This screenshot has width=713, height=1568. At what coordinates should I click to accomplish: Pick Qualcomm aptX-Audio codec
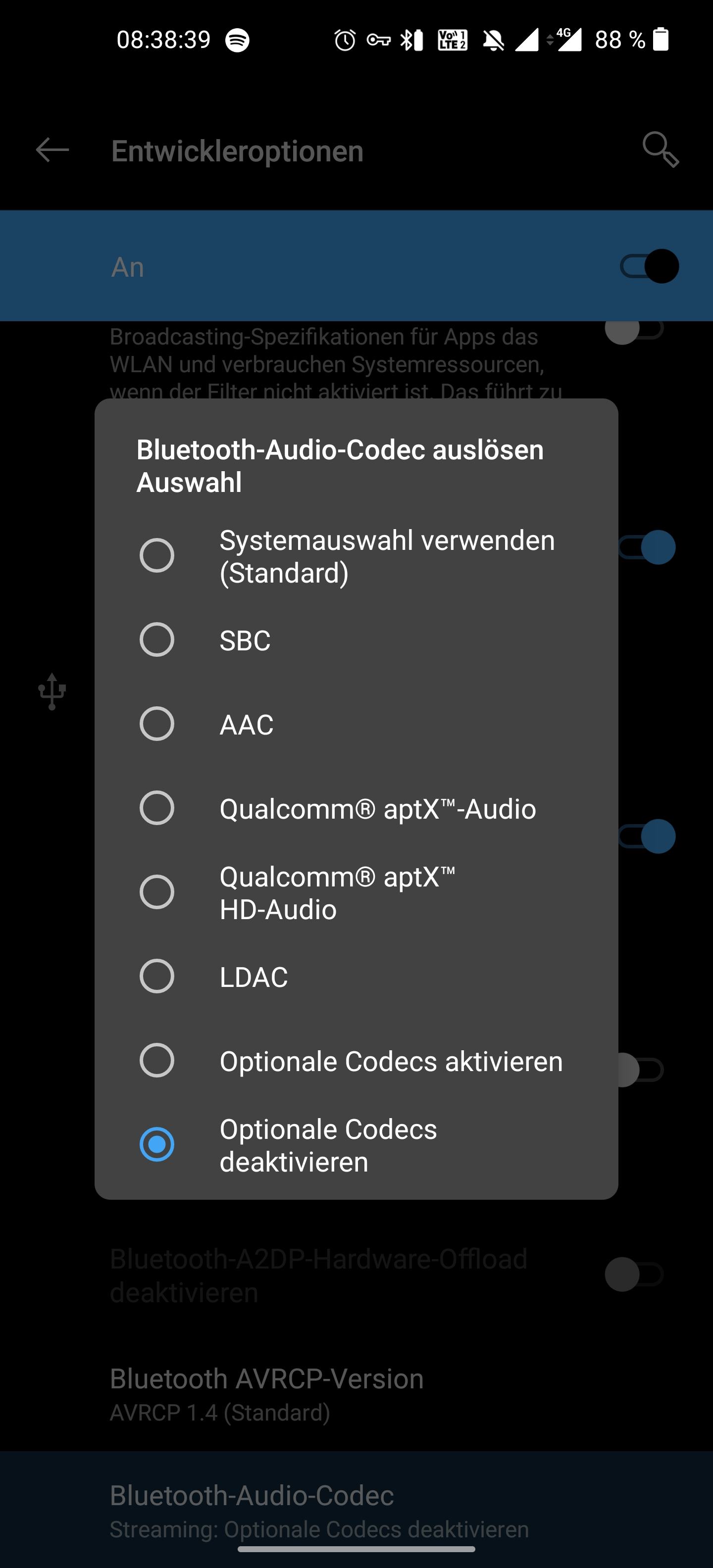click(x=356, y=808)
